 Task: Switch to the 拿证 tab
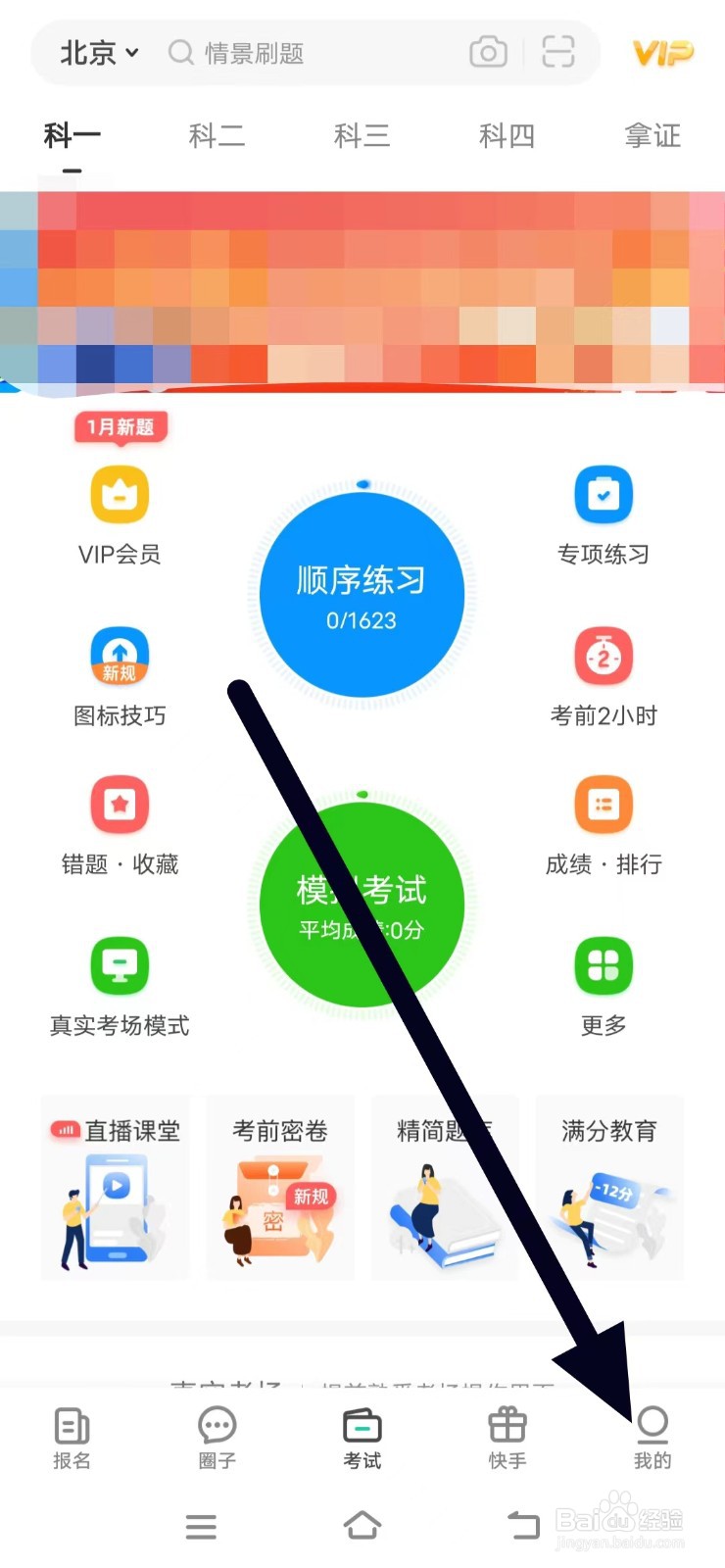point(651,135)
